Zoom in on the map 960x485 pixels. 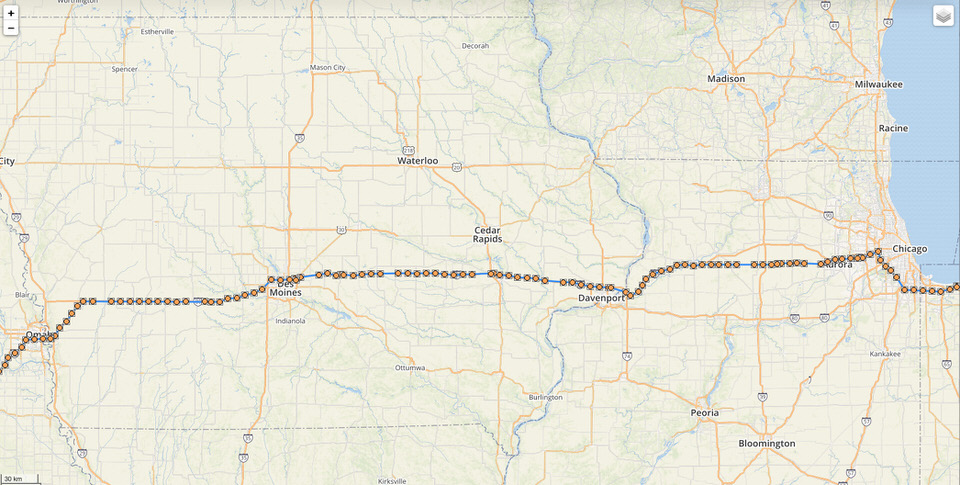click(x=11, y=13)
